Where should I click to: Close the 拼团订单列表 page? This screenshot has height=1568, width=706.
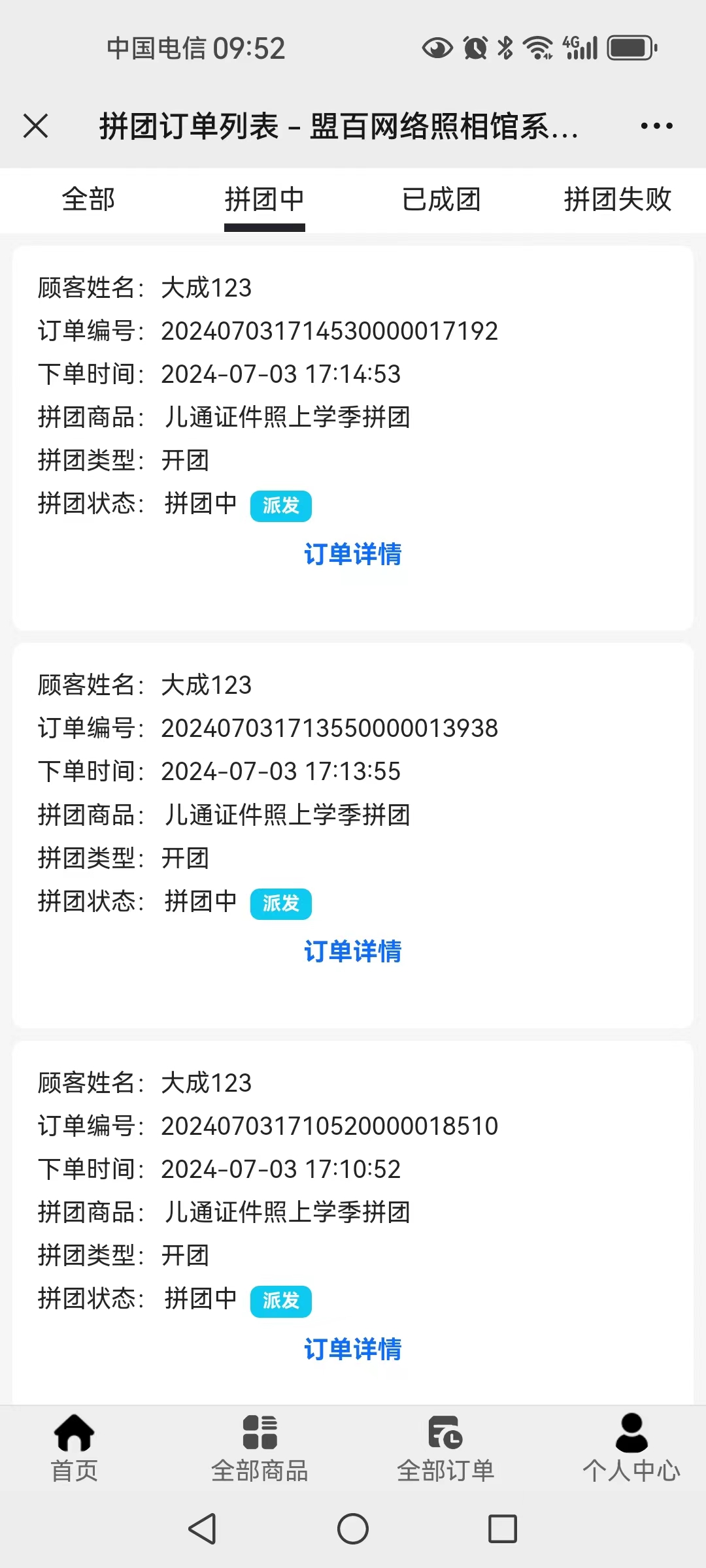(36, 125)
